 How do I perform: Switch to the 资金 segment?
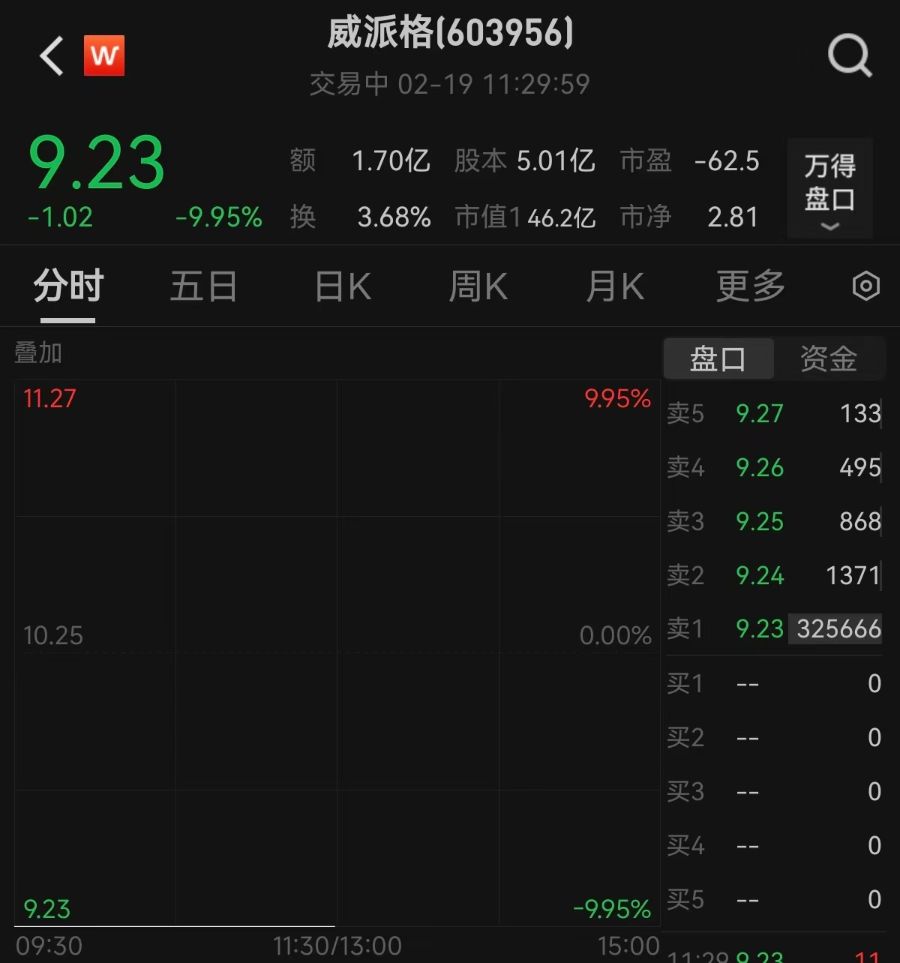pyautogui.click(x=828, y=359)
